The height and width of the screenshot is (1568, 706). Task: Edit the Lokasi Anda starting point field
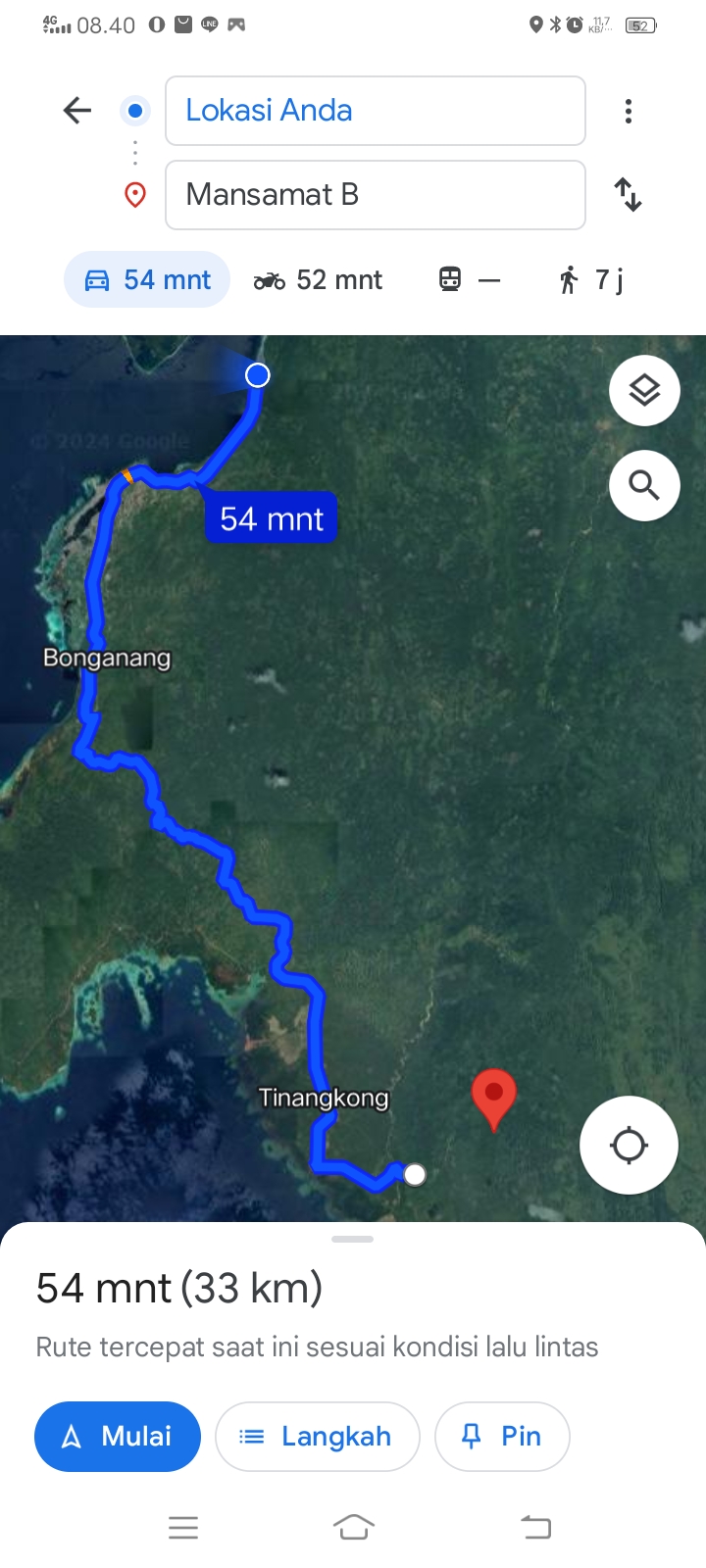pyautogui.click(x=376, y=111)
